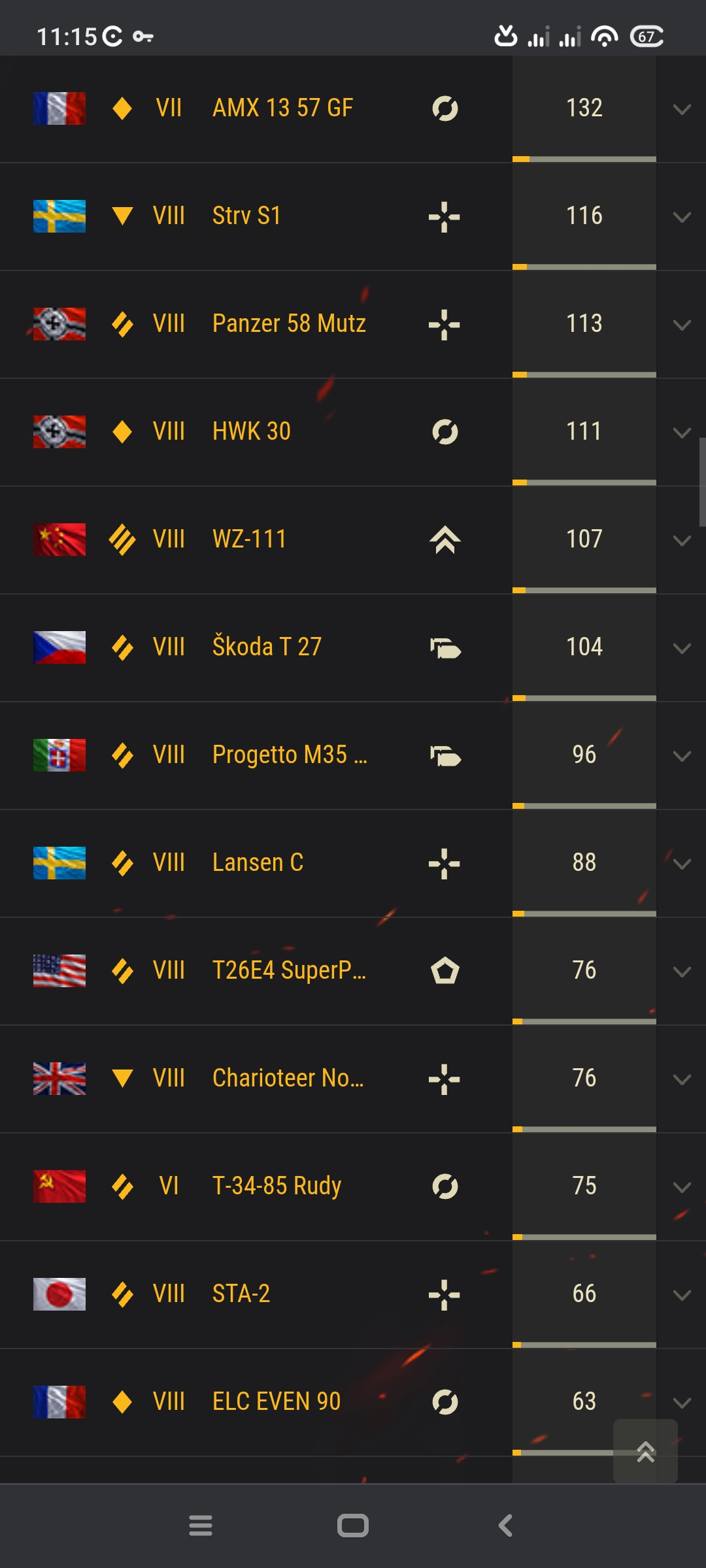Image resolution: width=706 pixels, height=1568 pixels.
Task: Expand the HWK 30 chevron
Action: pos(682,433)
